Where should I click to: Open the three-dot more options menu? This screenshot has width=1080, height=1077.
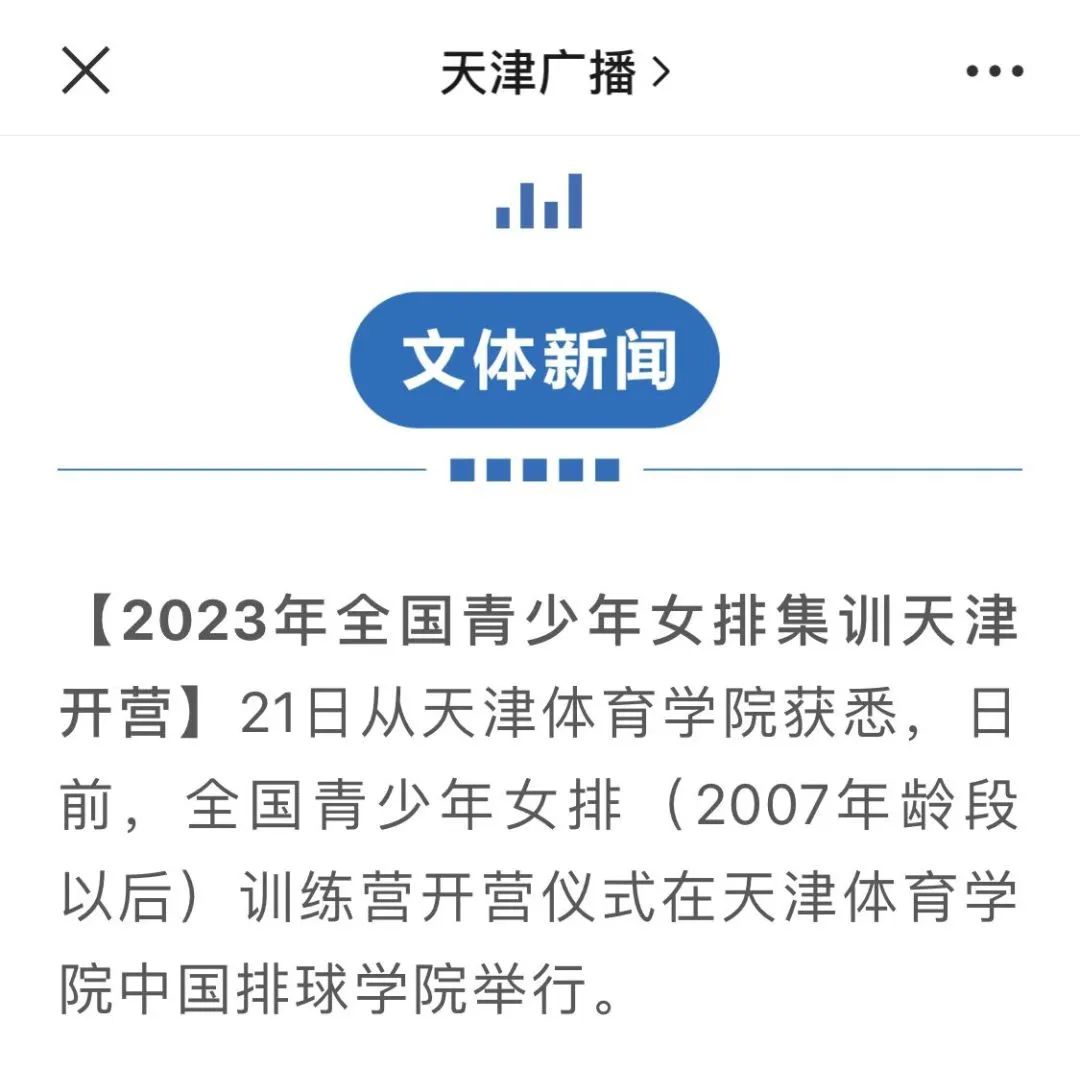coord(994,72)
